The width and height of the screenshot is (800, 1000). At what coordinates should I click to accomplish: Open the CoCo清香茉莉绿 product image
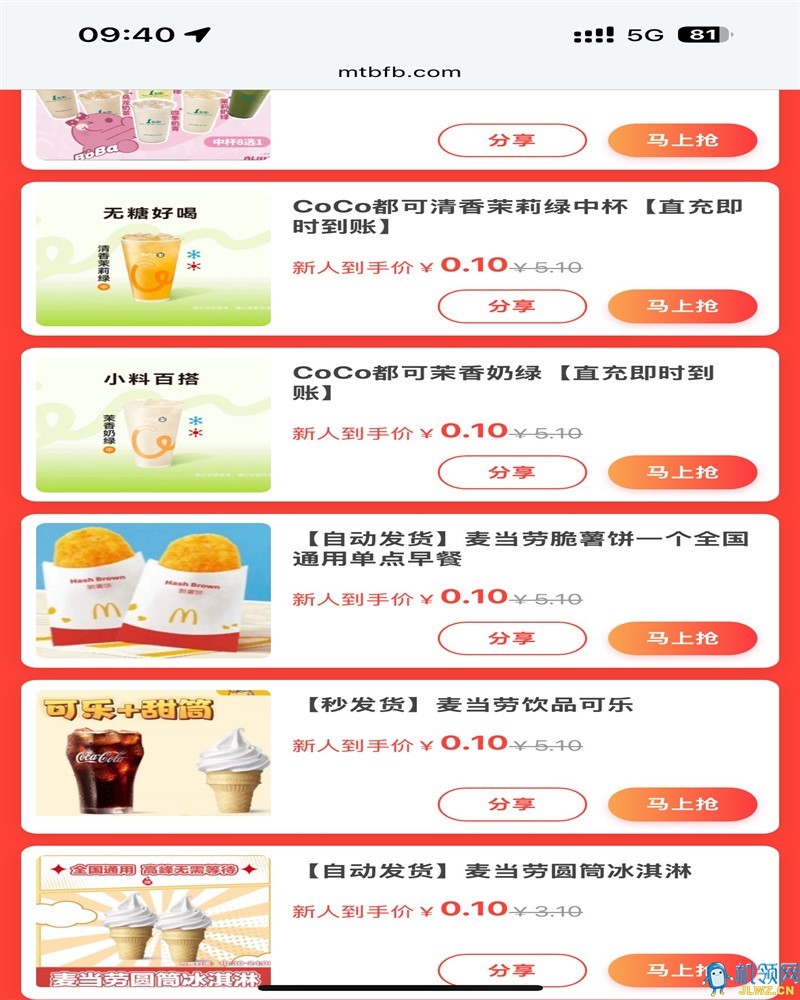coord(153,258)
